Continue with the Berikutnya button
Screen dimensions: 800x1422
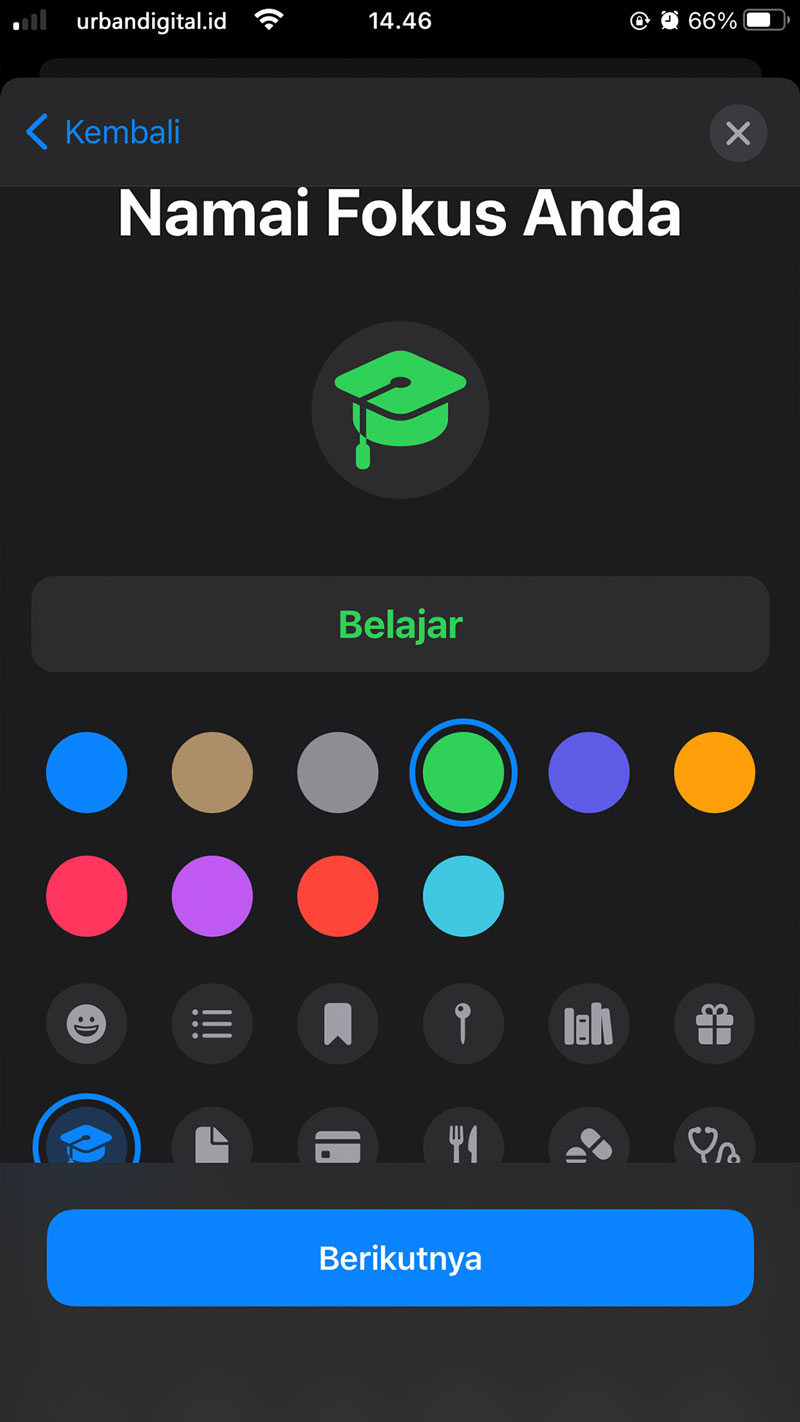coord(400,1257)
